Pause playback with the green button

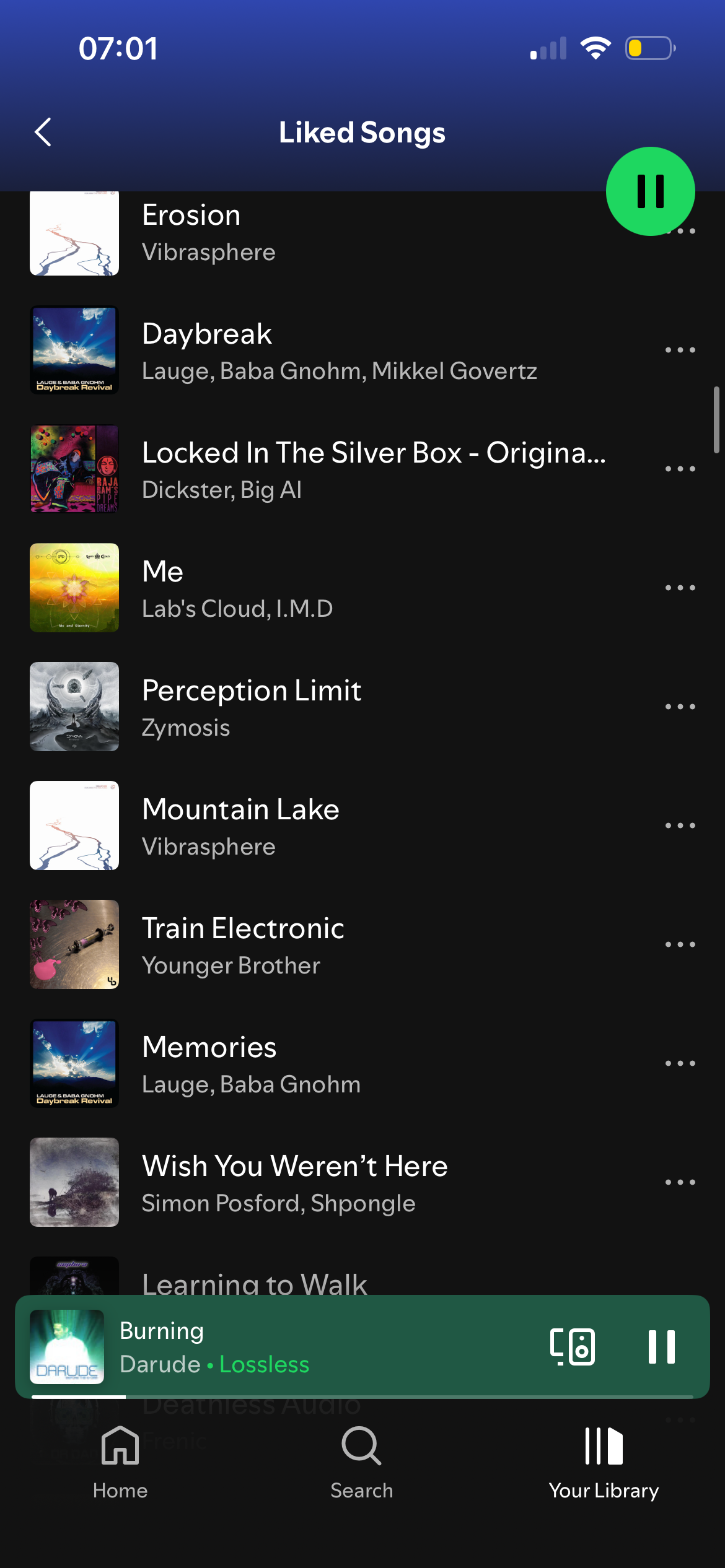650,191
